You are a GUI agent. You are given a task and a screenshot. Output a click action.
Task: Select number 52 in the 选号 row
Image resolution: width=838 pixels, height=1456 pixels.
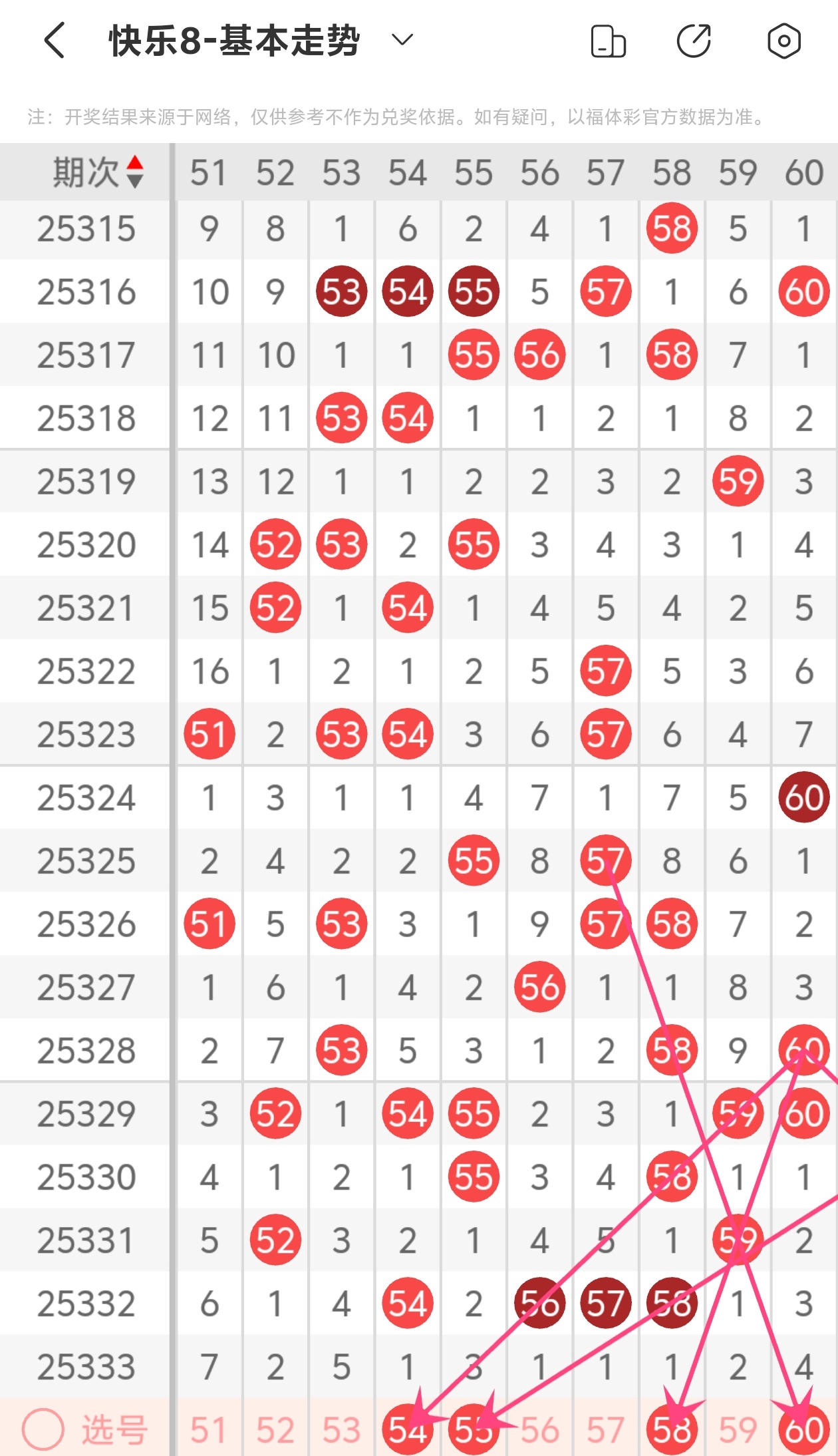point(275,1429)
